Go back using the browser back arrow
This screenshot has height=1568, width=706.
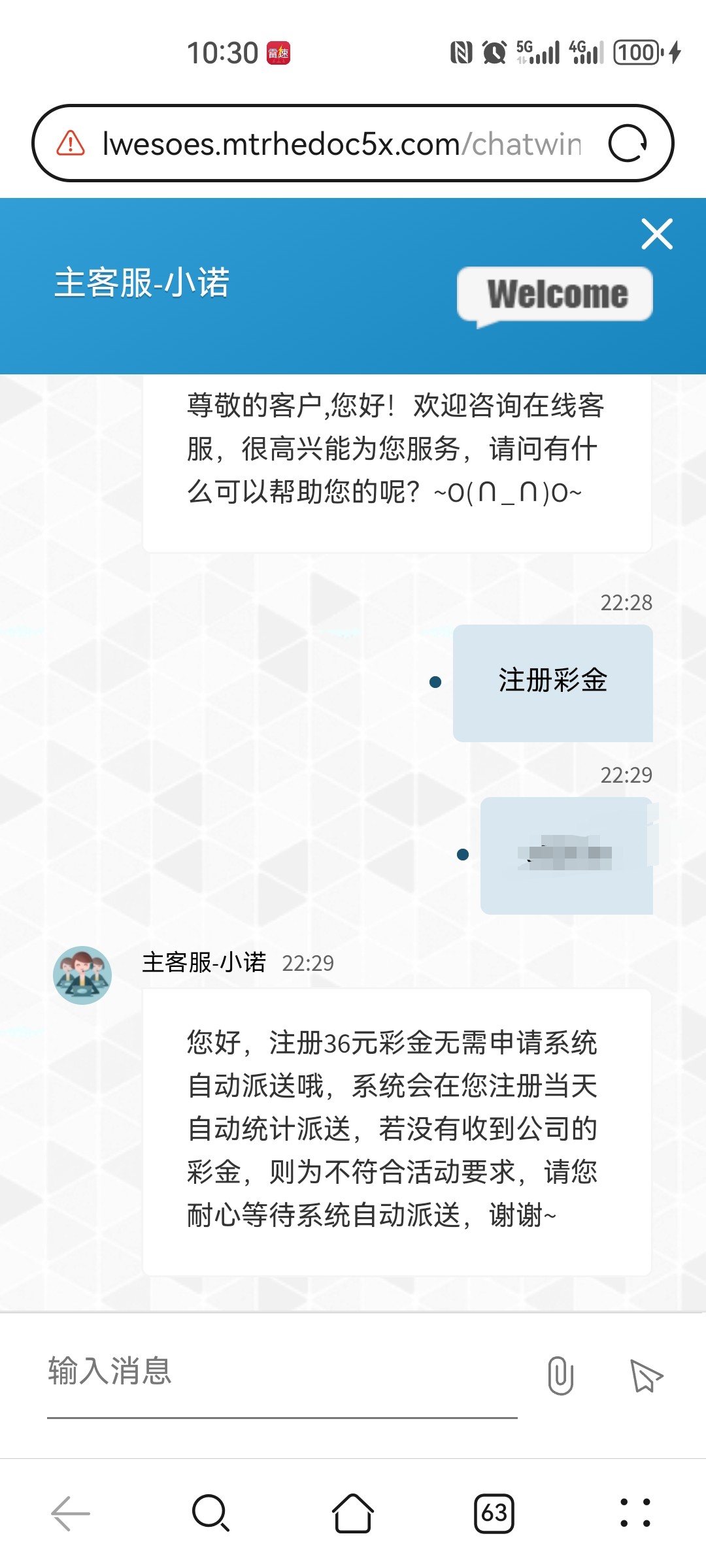(71, 1513)
